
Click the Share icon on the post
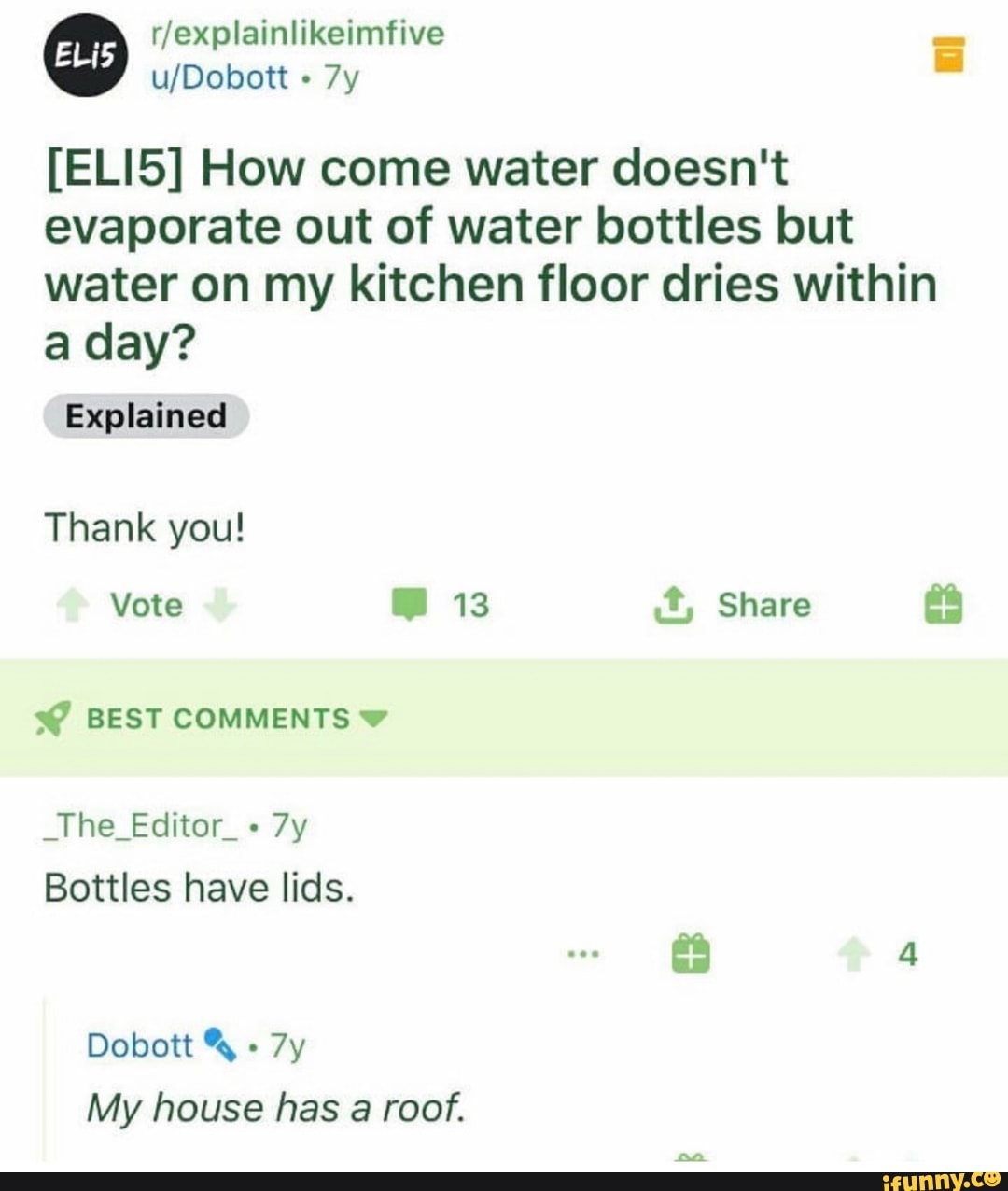[x=676, y=605]
